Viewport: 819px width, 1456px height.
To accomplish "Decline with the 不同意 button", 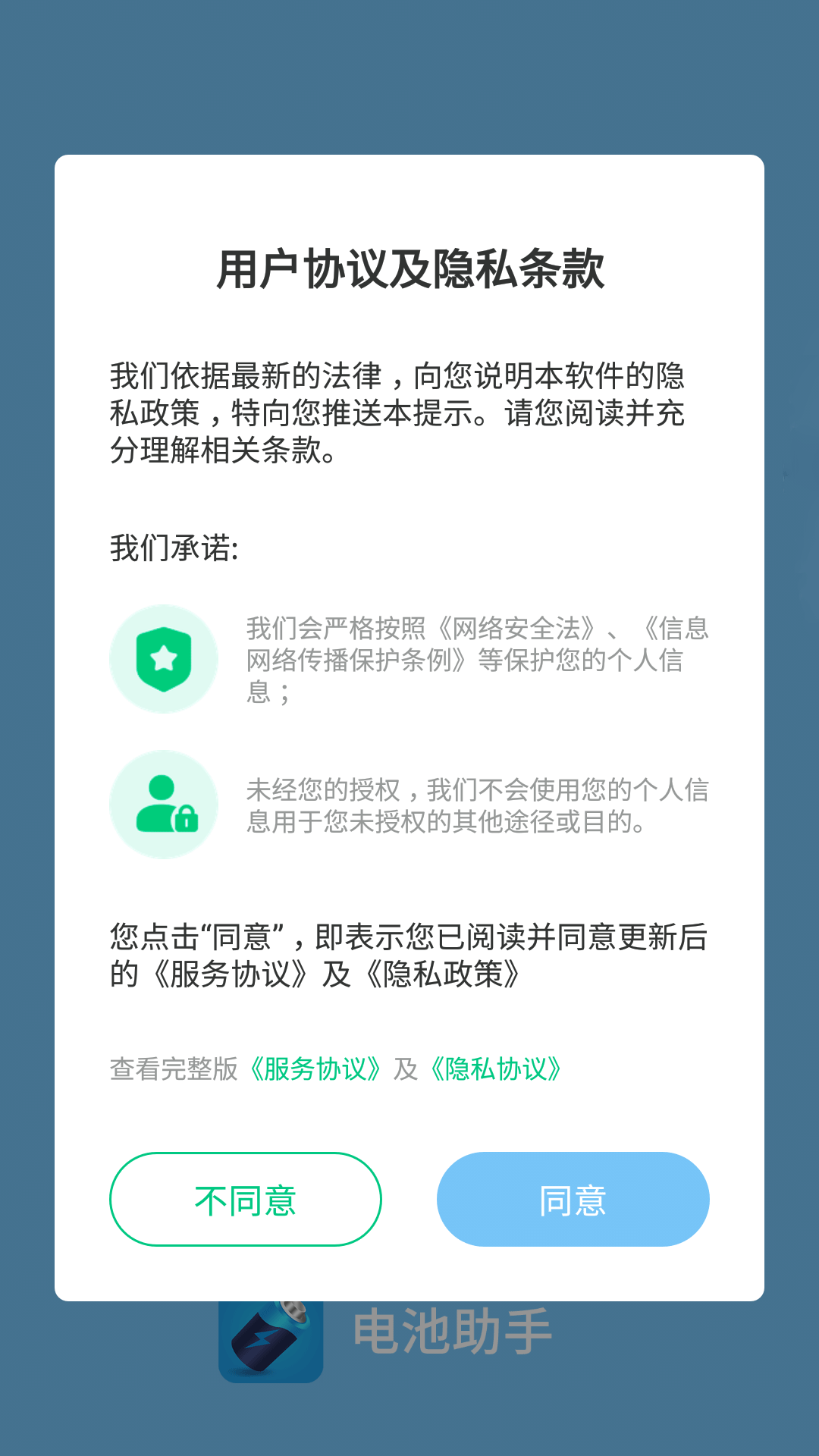I will [x=245, y=1199].
